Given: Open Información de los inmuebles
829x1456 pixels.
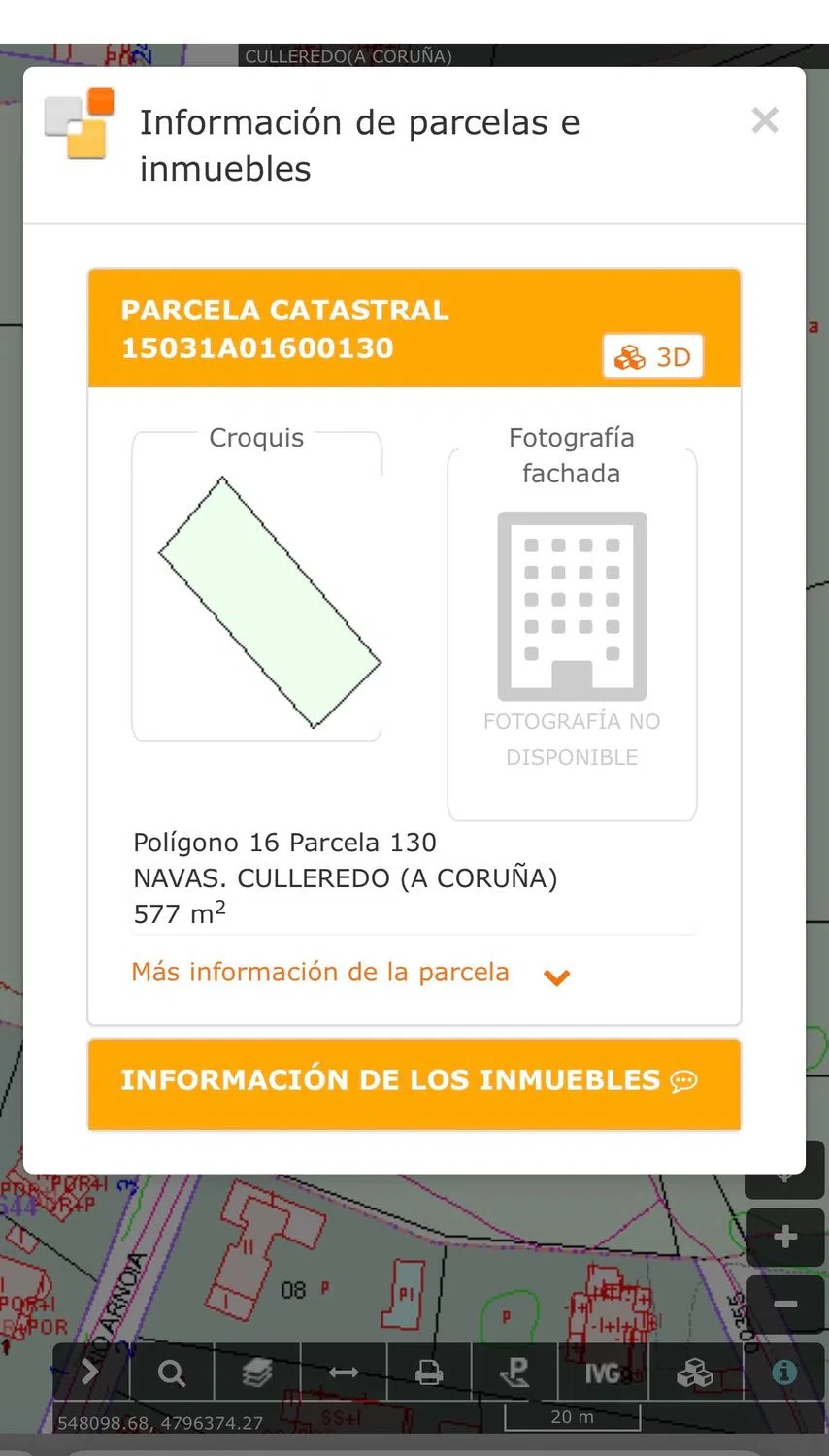Looking at the screenshot, I should click(x=414, y=1081).
